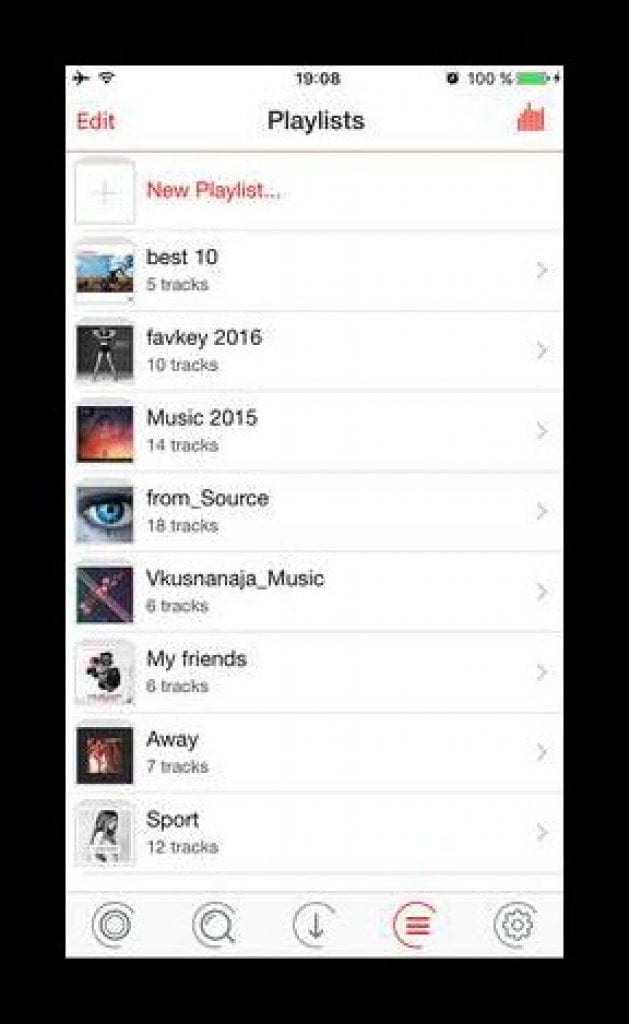Open the now playing equalizer icon
The height and width of the screenshot is (1024, 629).
tap(530, 119)
